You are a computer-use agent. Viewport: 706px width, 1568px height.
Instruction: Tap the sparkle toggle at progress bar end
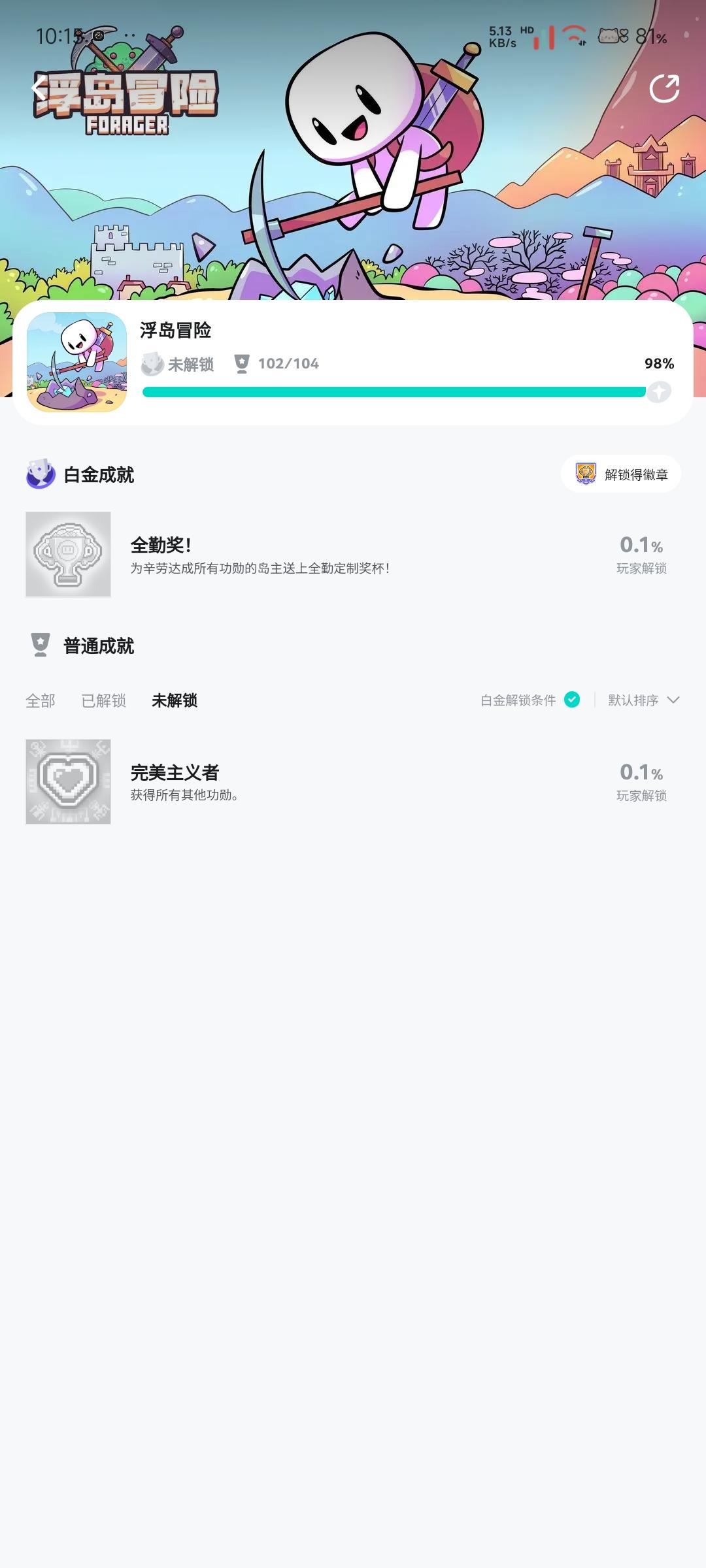pyautogui.click(x=658, y=391)
